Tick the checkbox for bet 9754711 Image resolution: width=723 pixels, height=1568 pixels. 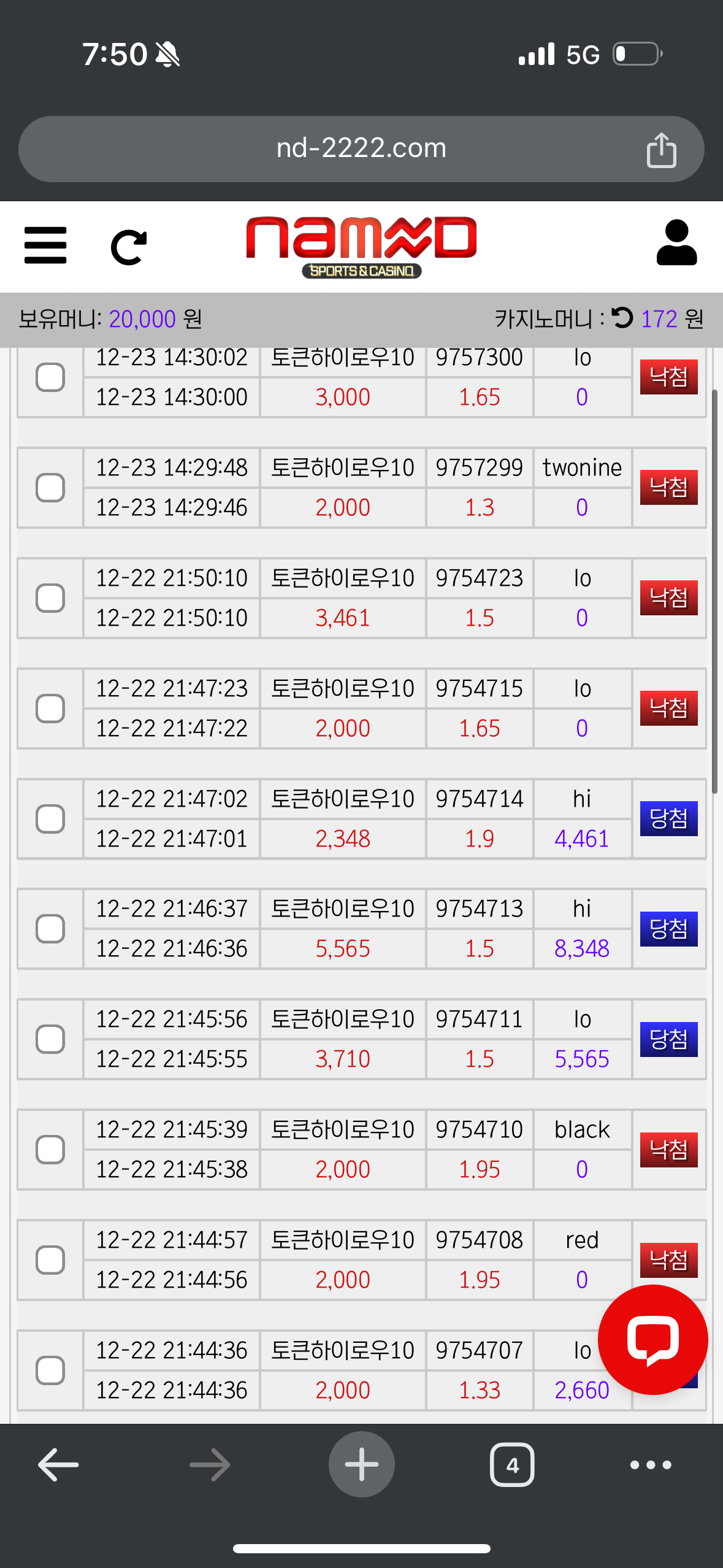pos(50,1039)
